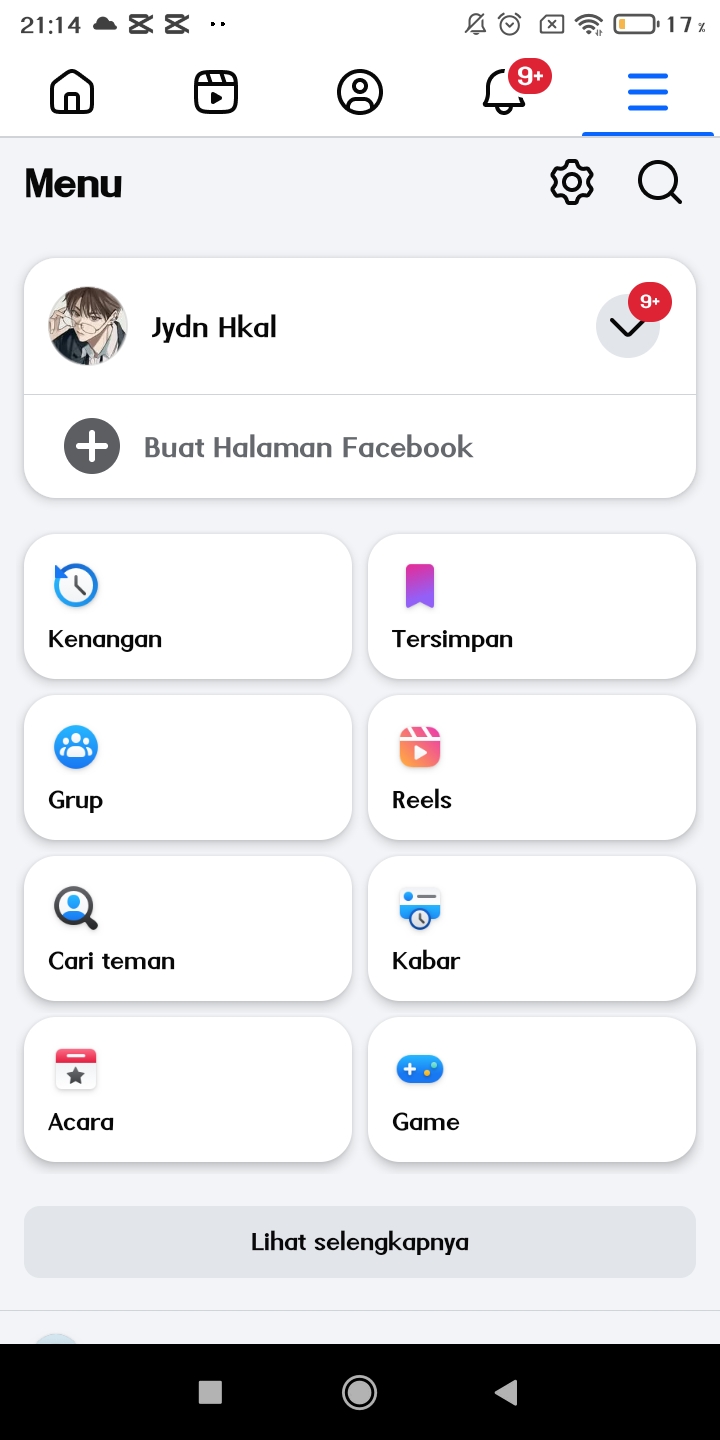Screen dimensions: 720x1440
Task: Open the Grup card
Action: [x=188, y=767]
